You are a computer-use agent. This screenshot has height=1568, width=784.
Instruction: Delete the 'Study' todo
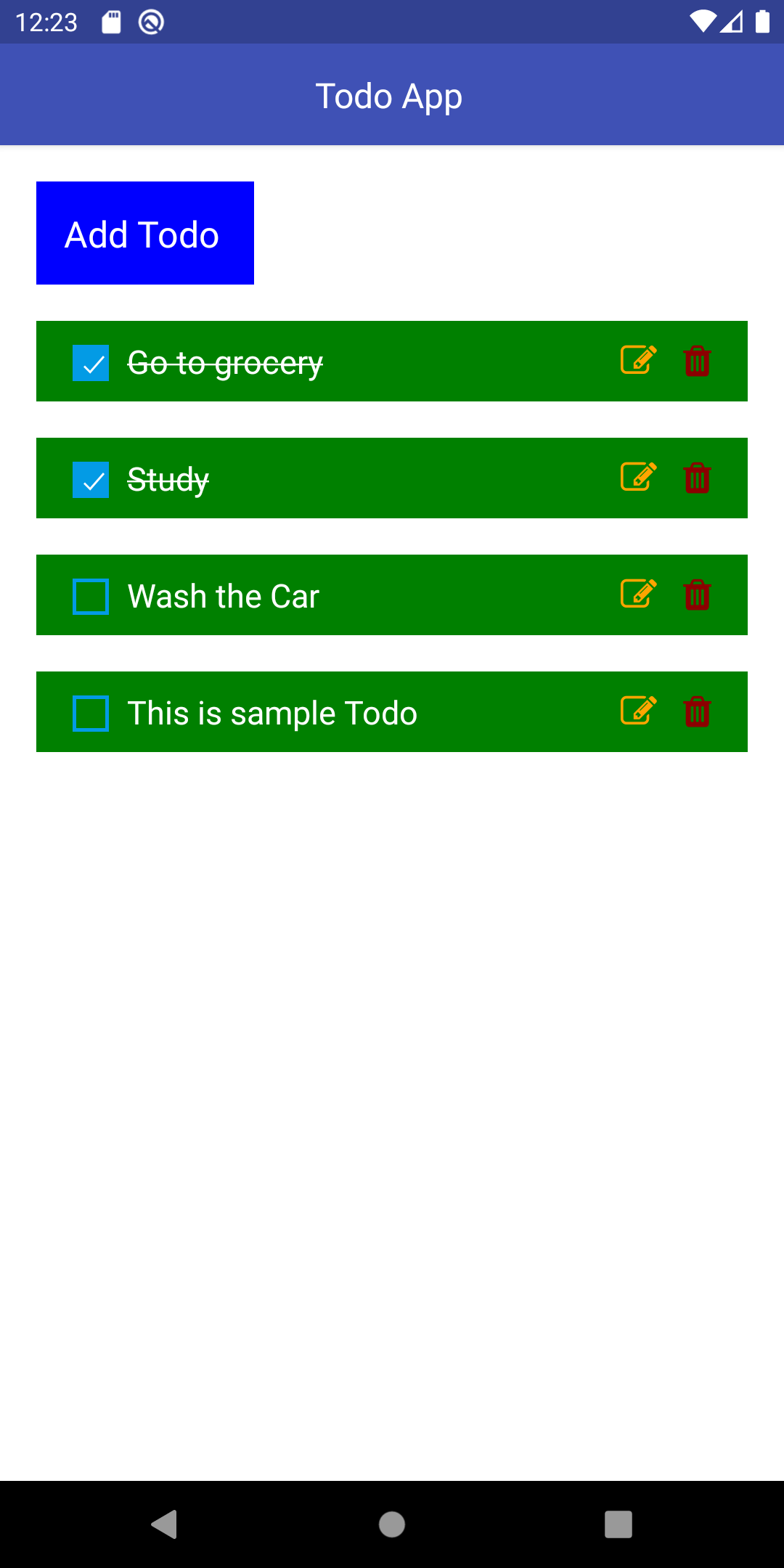(x=696, y=478)
